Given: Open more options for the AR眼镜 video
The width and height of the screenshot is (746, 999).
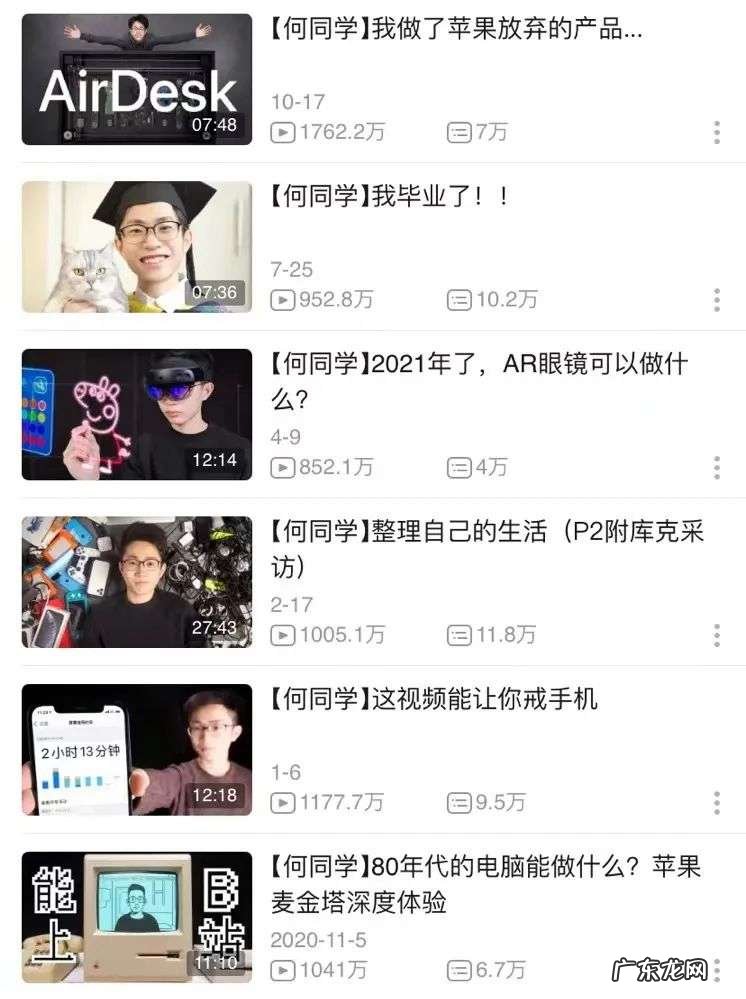Looking at the screenshot, I should click(x=718, y=465).
